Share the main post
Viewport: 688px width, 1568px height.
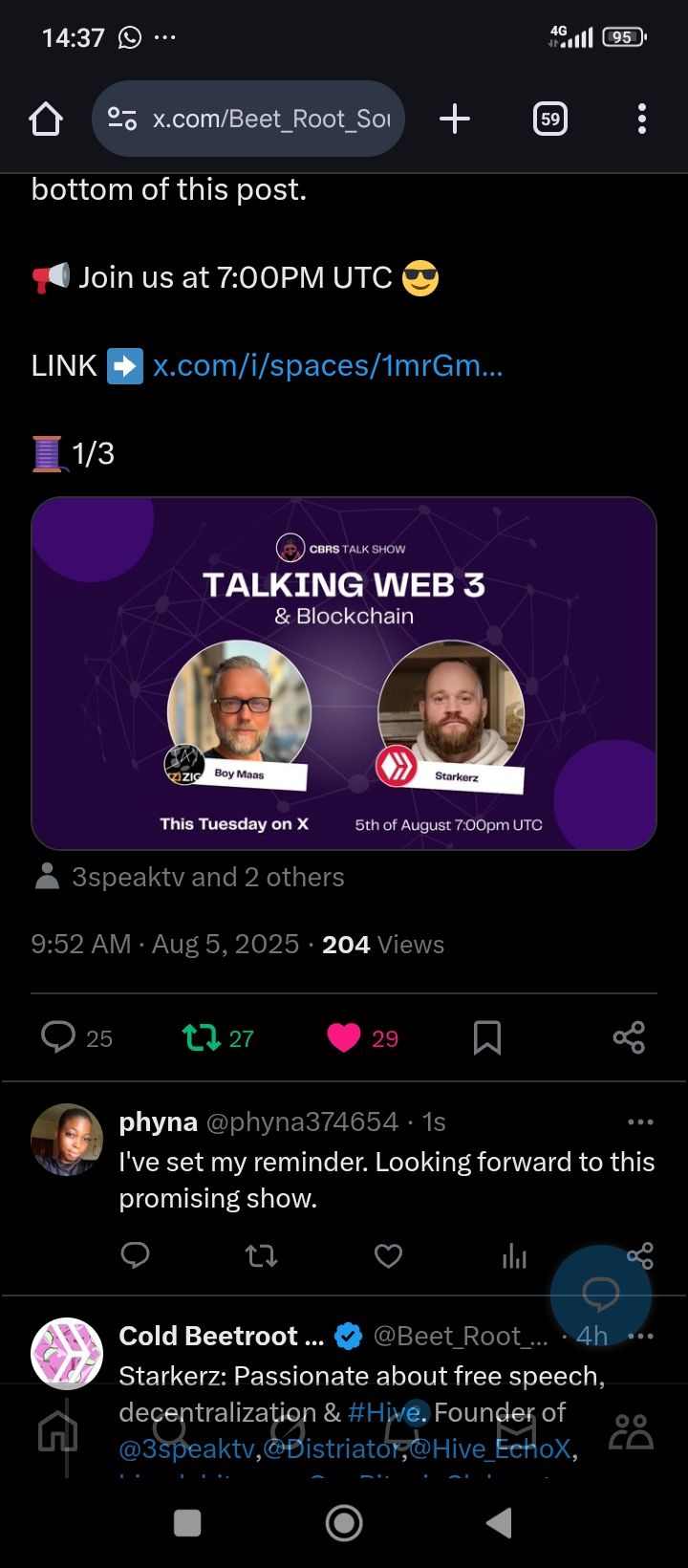[629, 1037]
